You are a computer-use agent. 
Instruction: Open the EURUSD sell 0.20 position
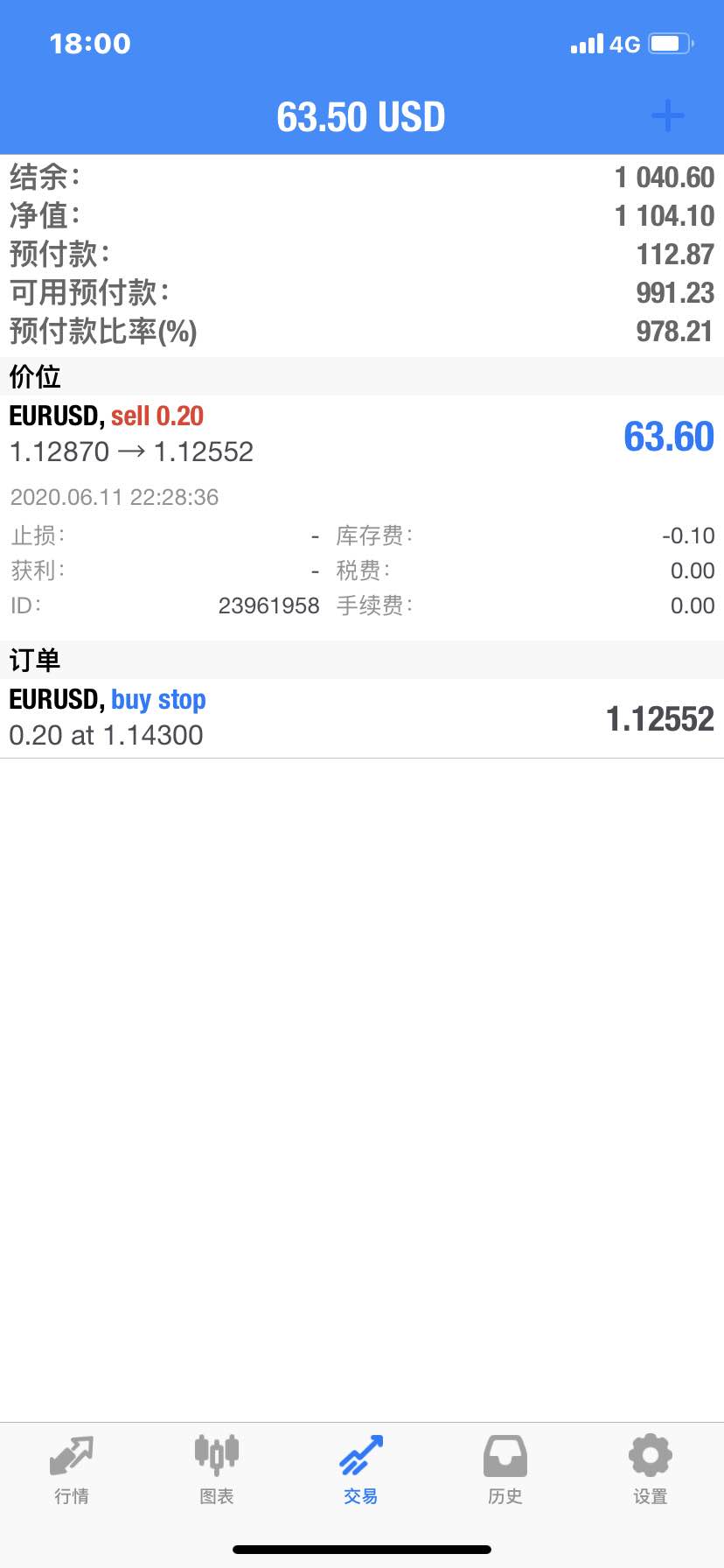(x=362, y=434)
